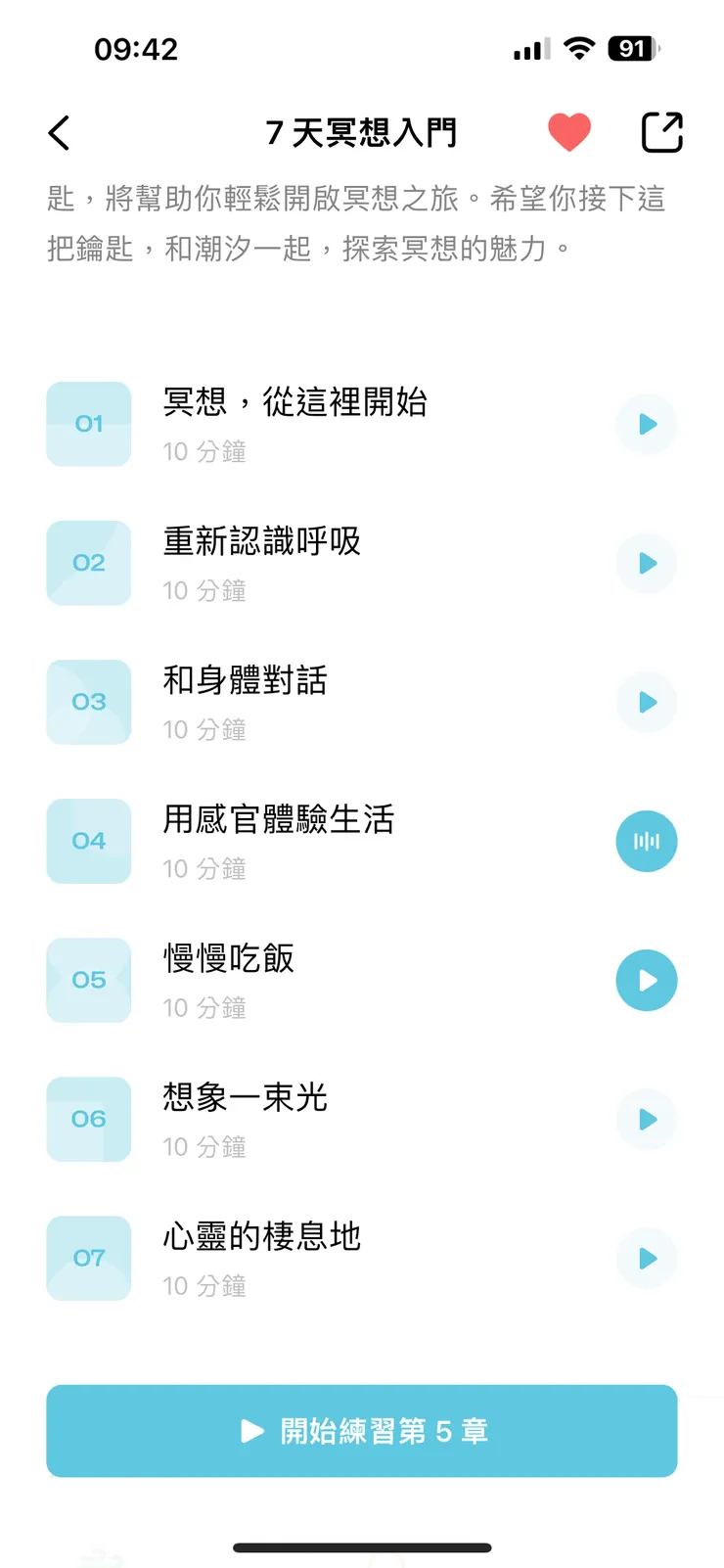
Task: Tap 開始練習第 5 章 button
Action: point(362,1431)
